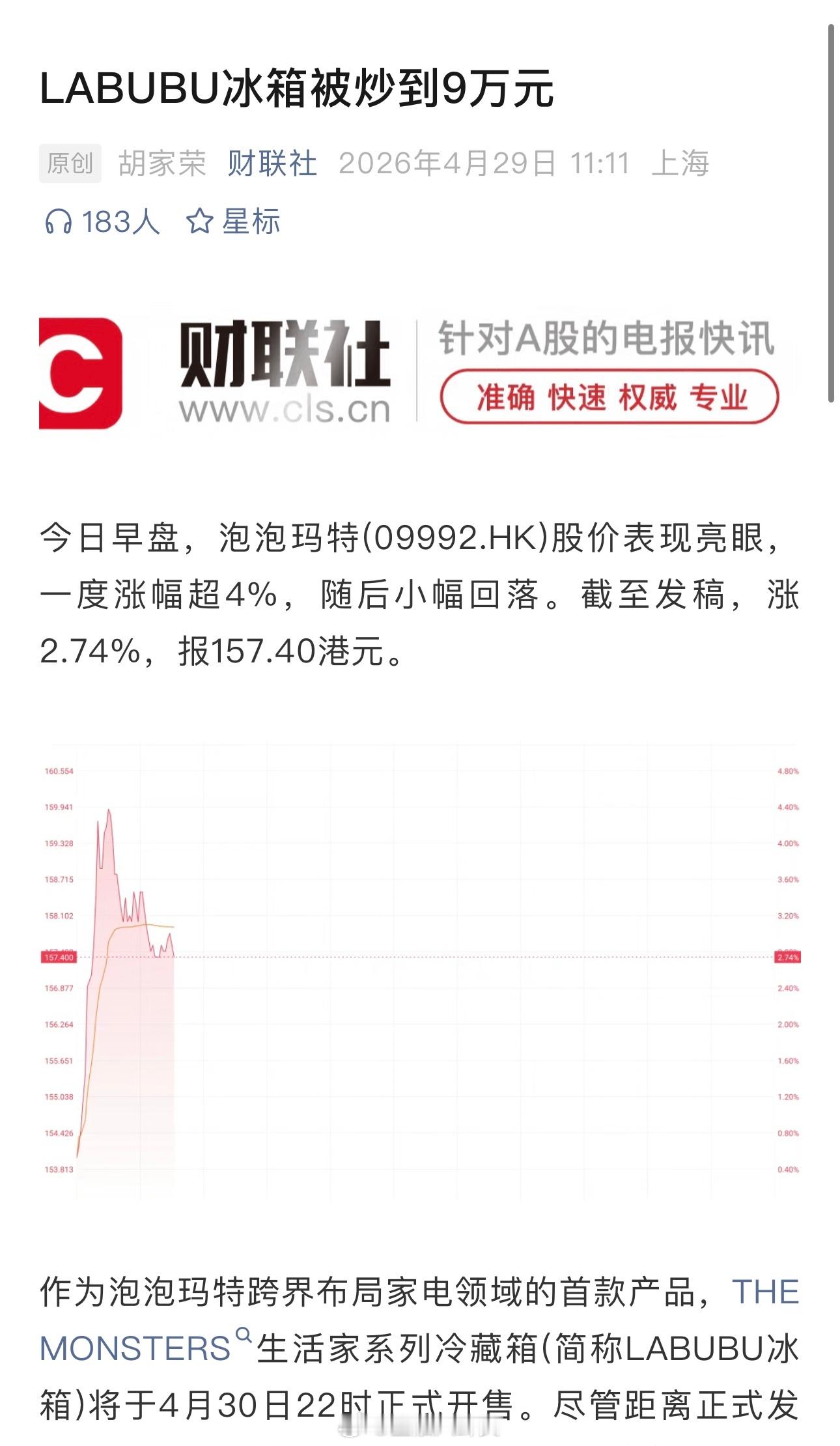Click the publish date 2026年4月29日
The height and width of the screenshot is (1446, 840).
pos(448,165)
